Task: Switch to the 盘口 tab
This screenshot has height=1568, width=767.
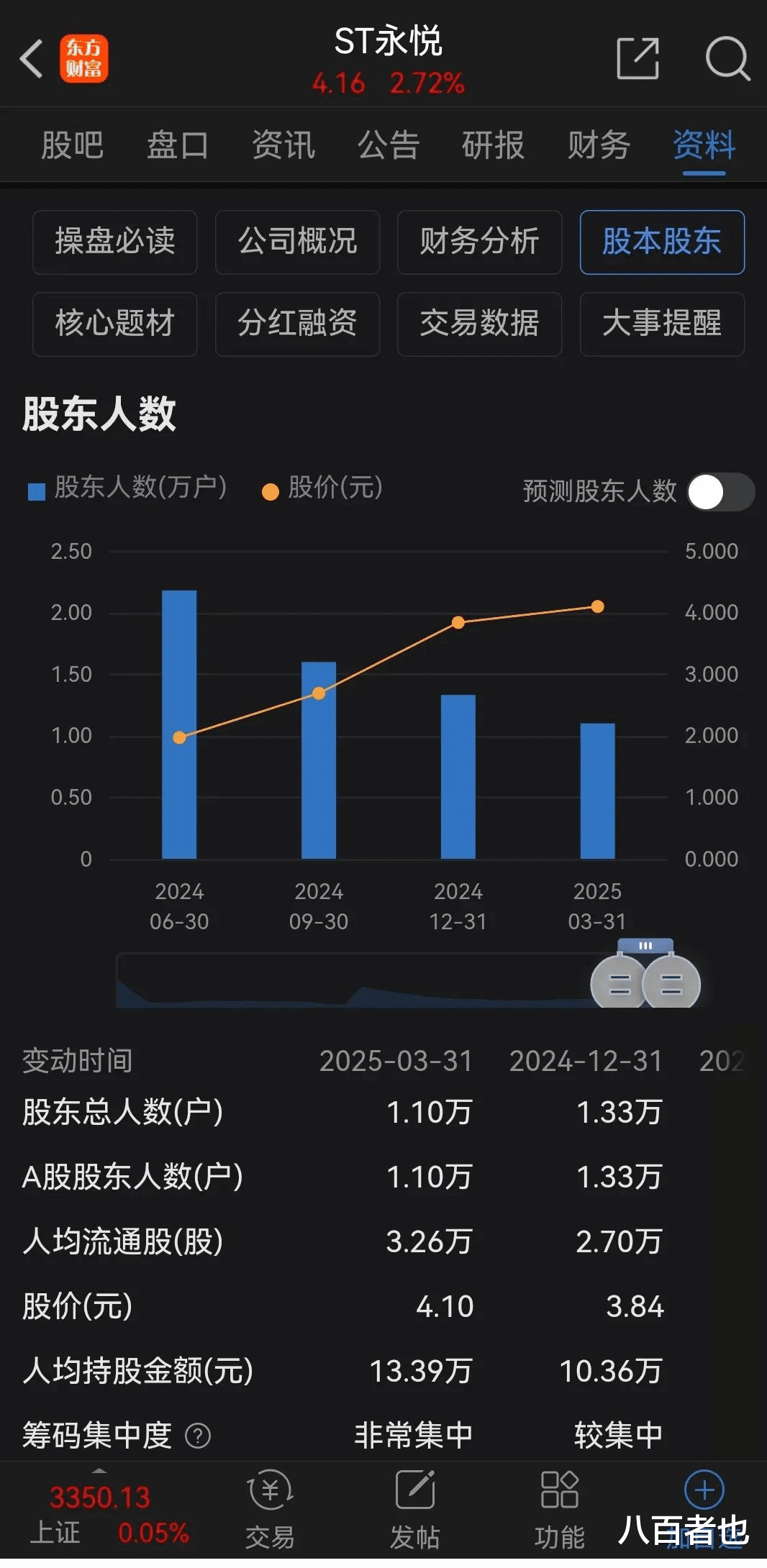Action: [178, 145]
